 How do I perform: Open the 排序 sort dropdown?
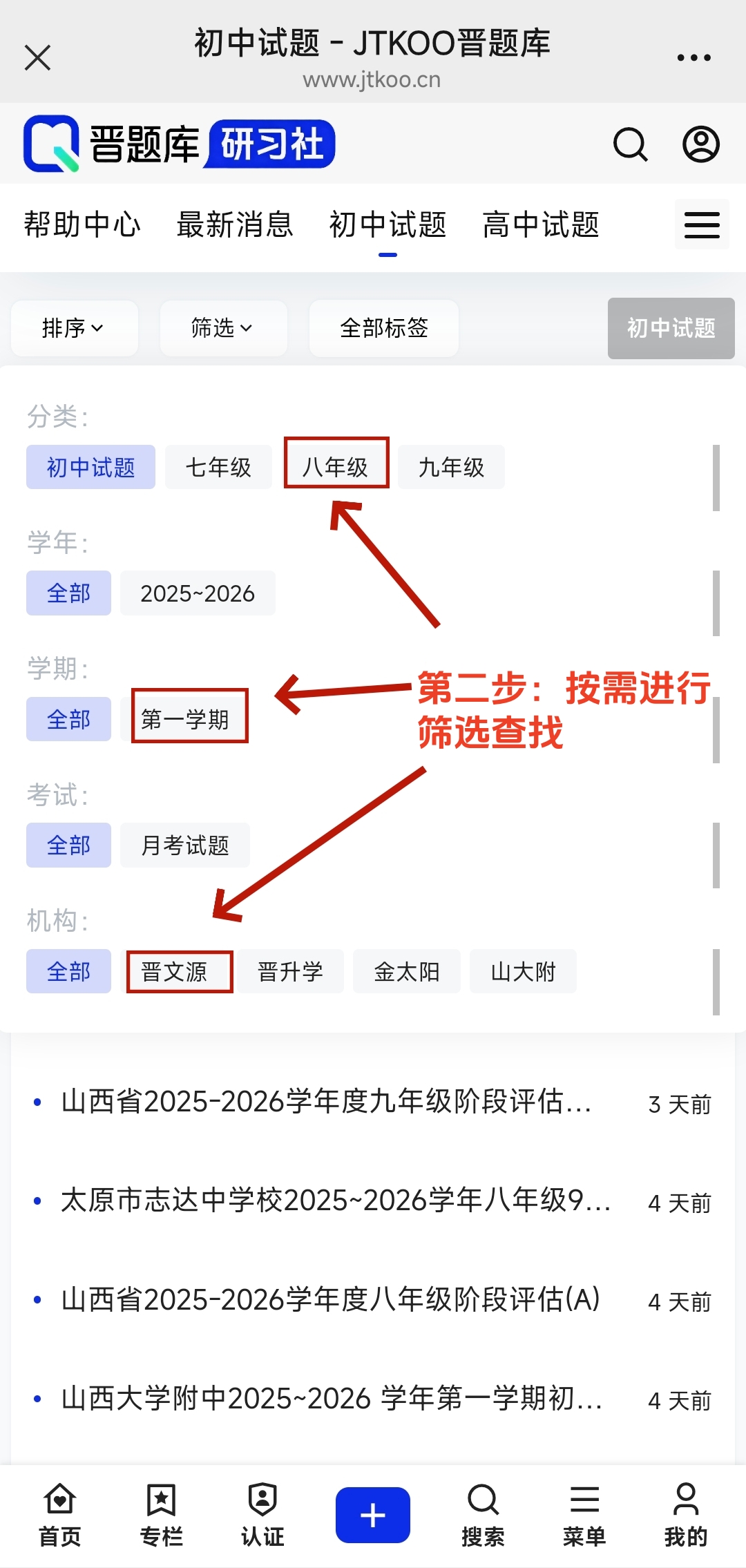click(74, 328)
